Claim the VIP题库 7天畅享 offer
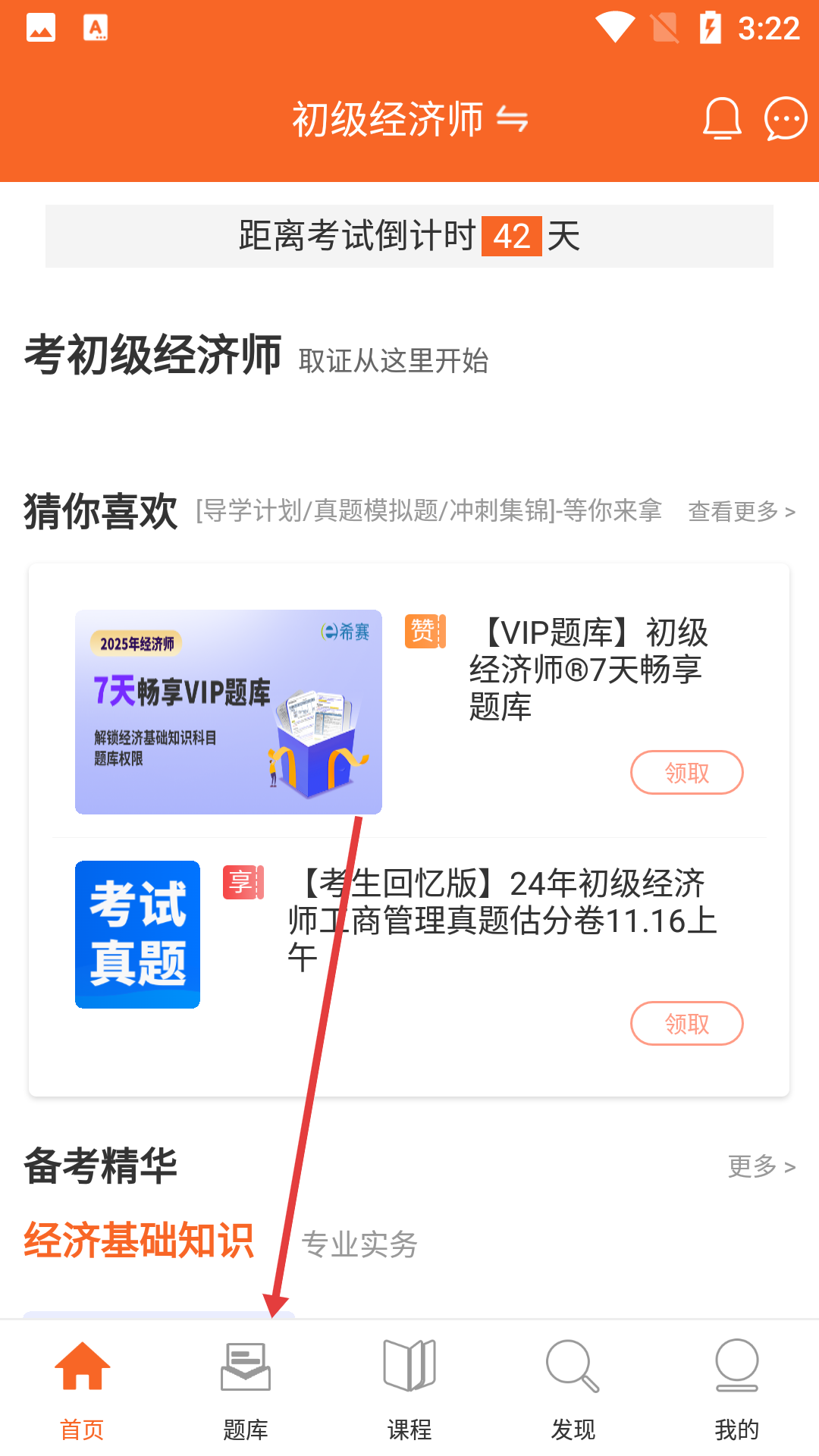 tap(687, 773)
